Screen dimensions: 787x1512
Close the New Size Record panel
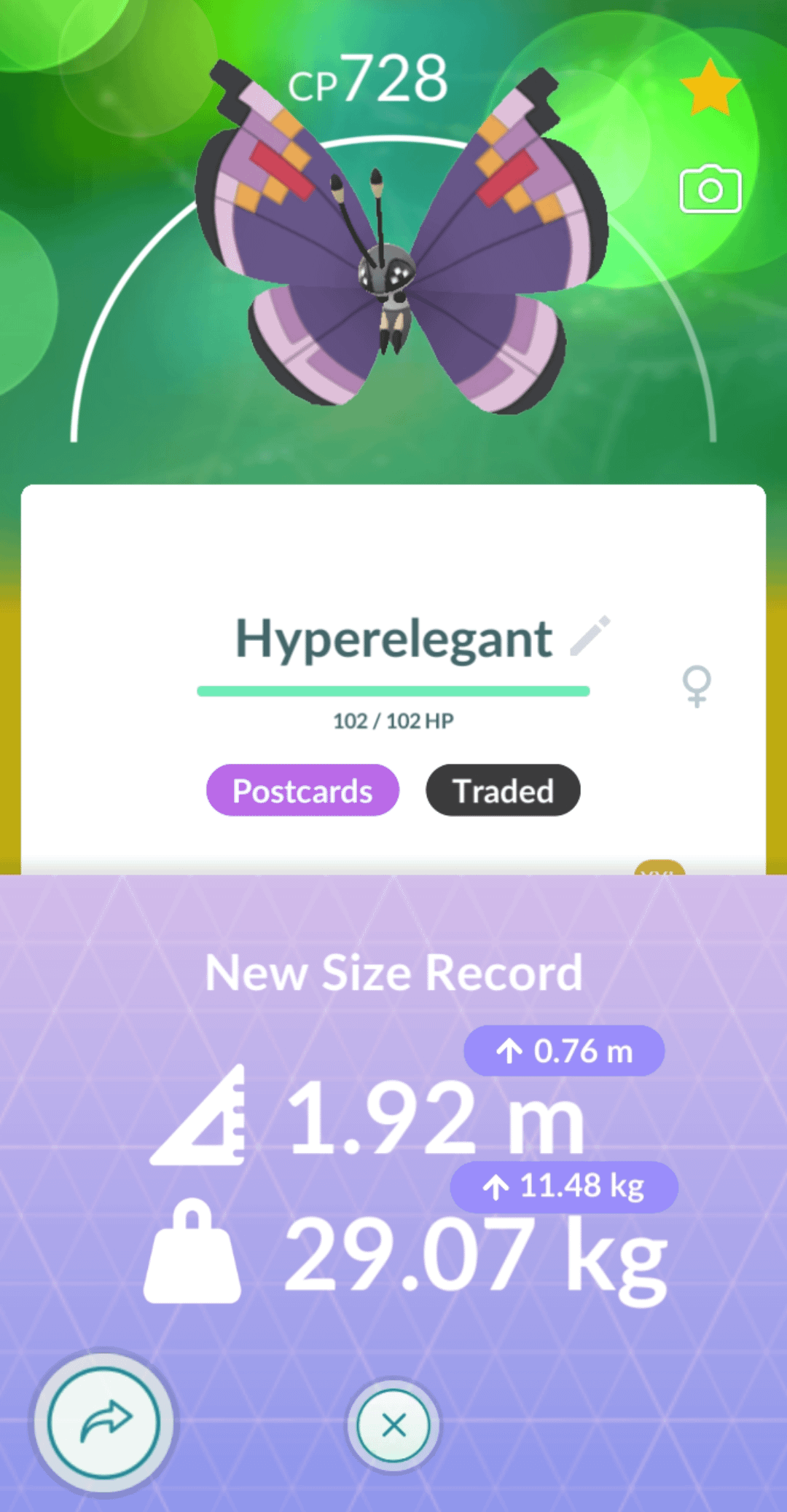point(393,1425)
